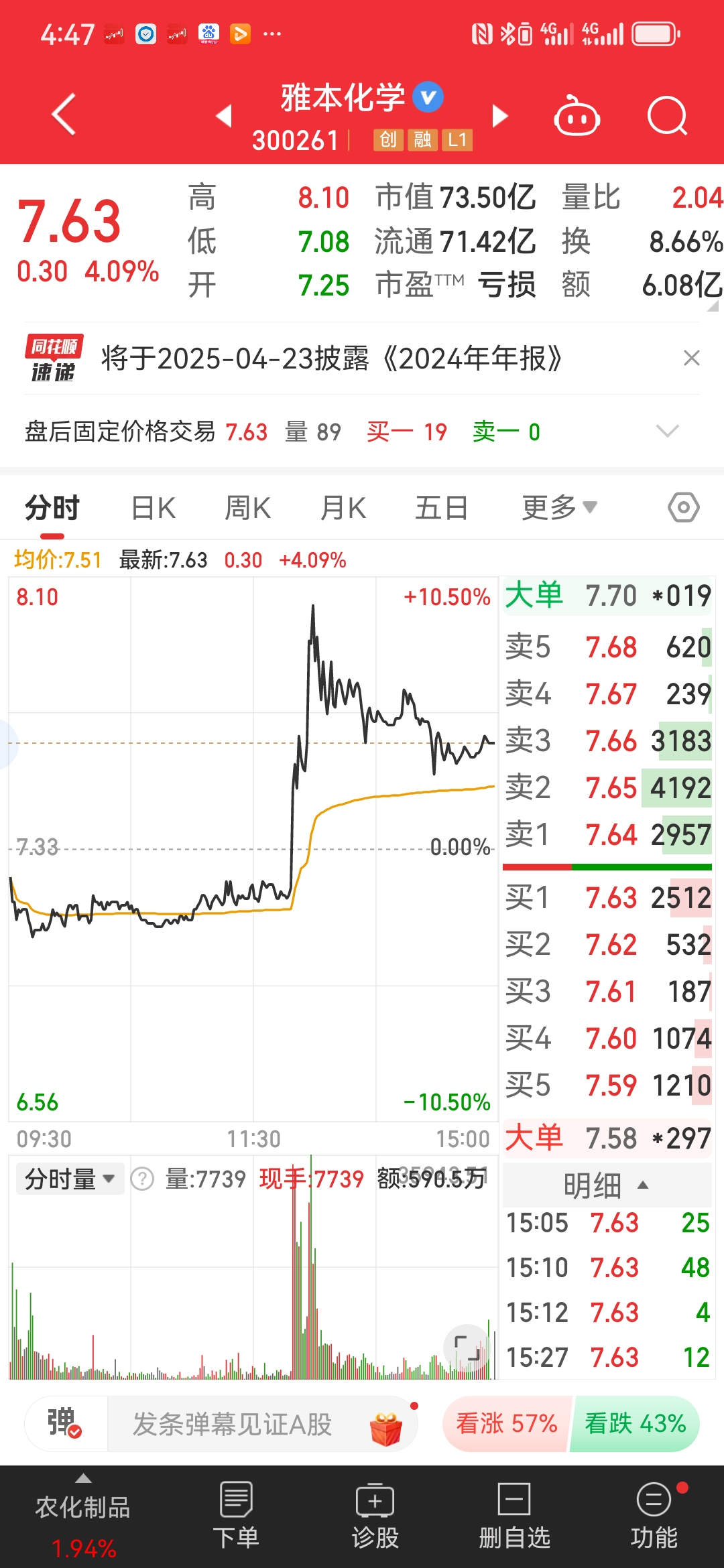This screenshot has width=724, height=1568.
Task: Switch to the 五日 tab
Action: pyautogui.click(x=440, y=507)
